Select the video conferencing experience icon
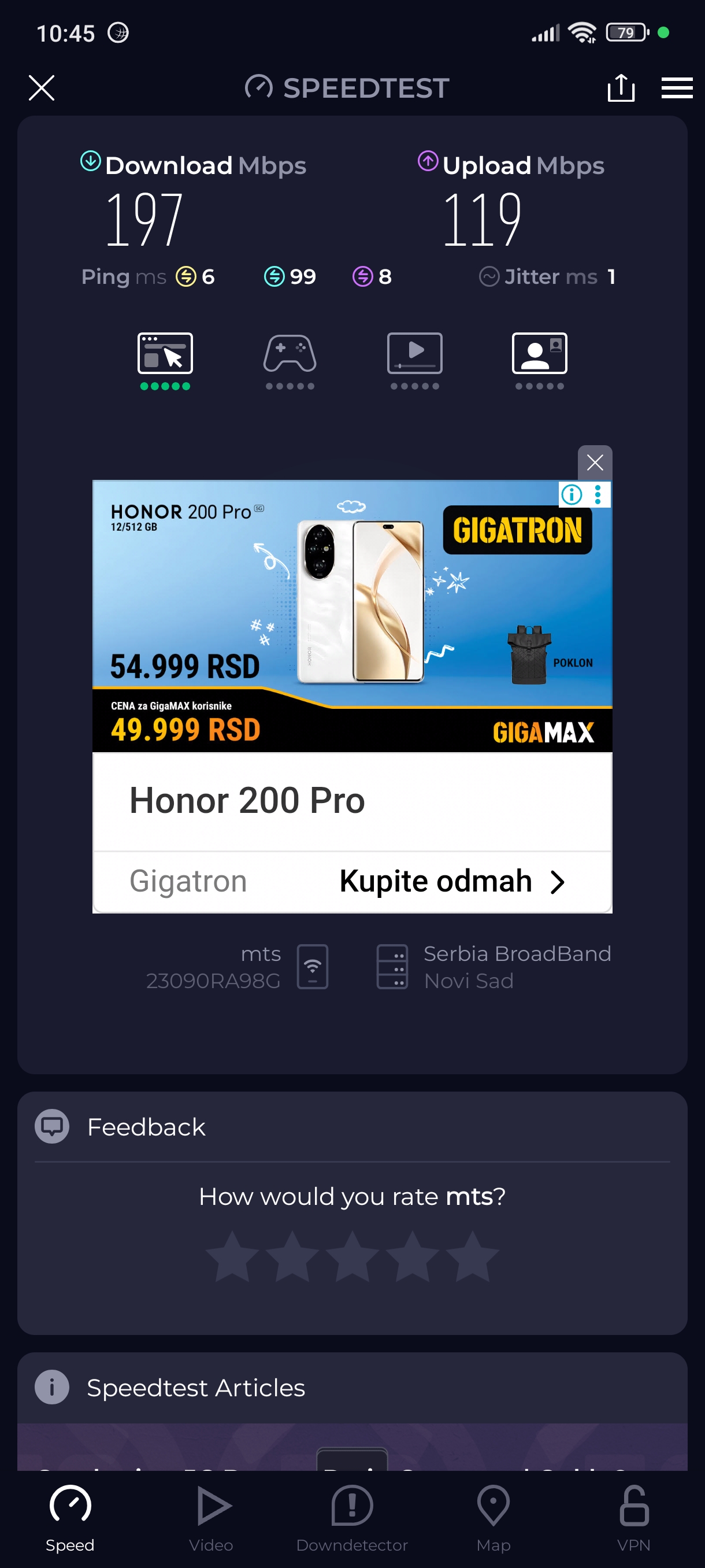Viewport: 705px width, 1568px height. point(539,354)
